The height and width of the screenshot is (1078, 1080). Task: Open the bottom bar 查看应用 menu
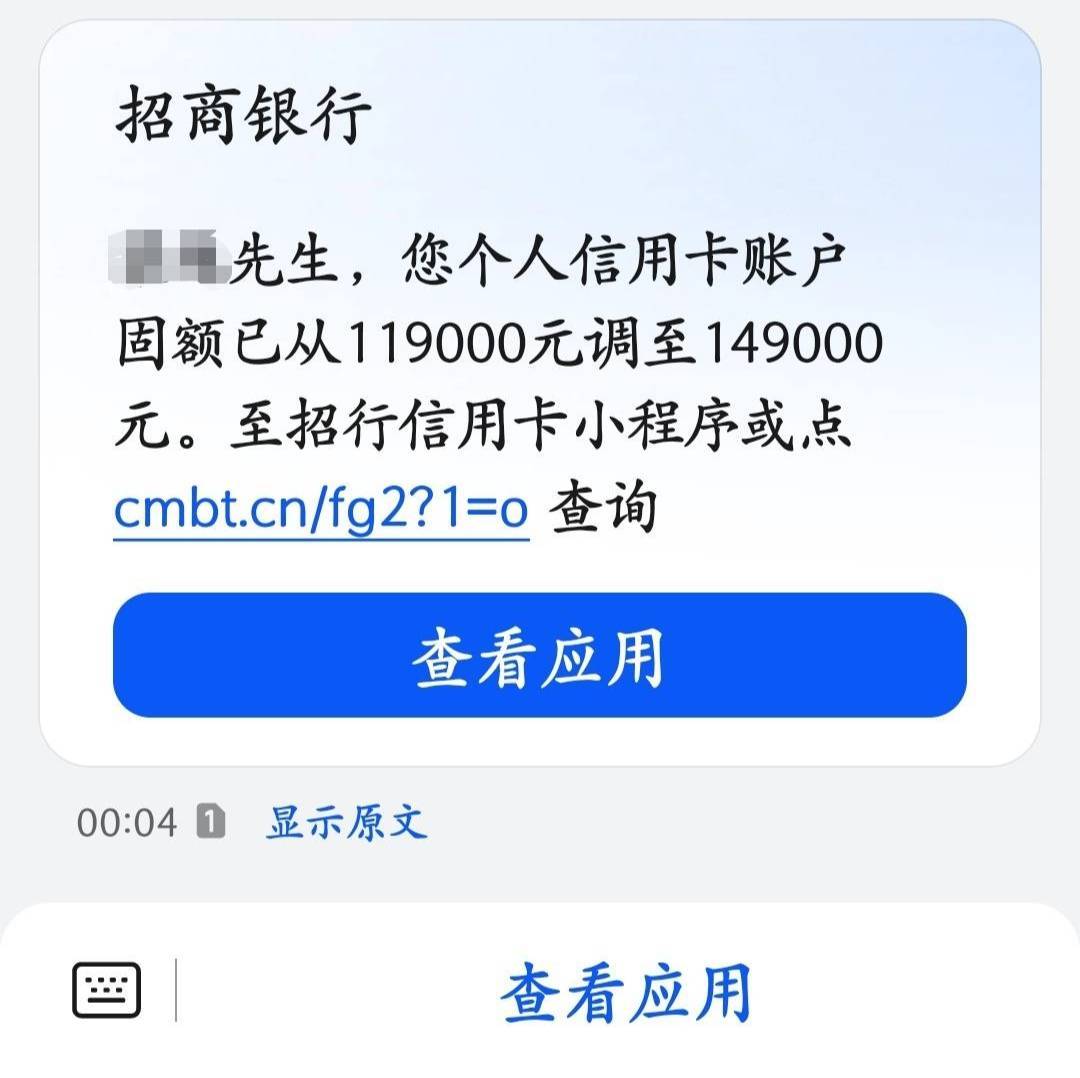625,993
